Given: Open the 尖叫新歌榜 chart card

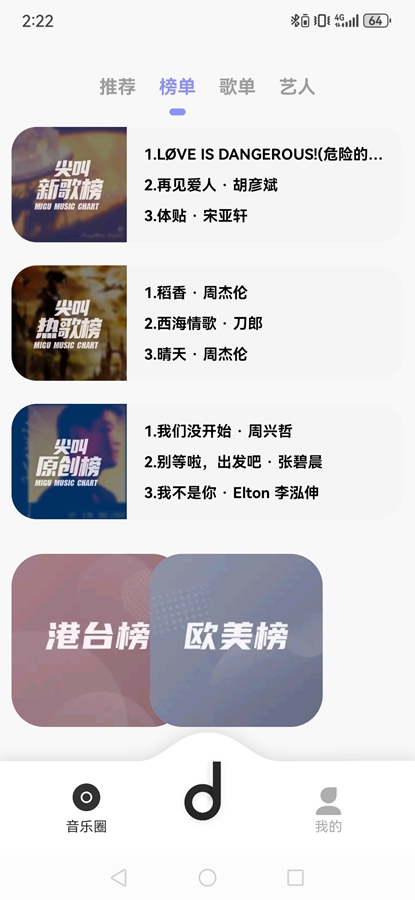Looking at the screenshot, I should click(x=207, y=184).
